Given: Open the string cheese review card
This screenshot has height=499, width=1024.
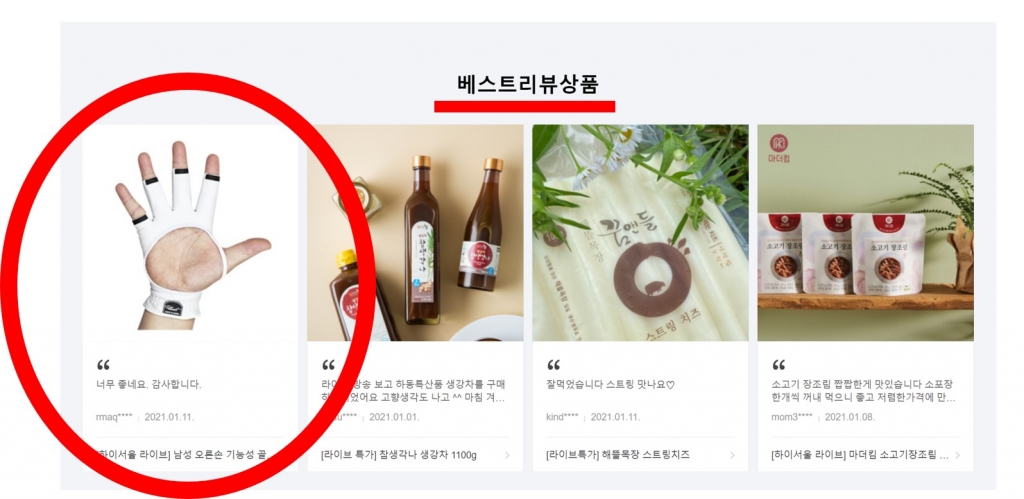Looking at the screenshot, I should pos(640,233).
